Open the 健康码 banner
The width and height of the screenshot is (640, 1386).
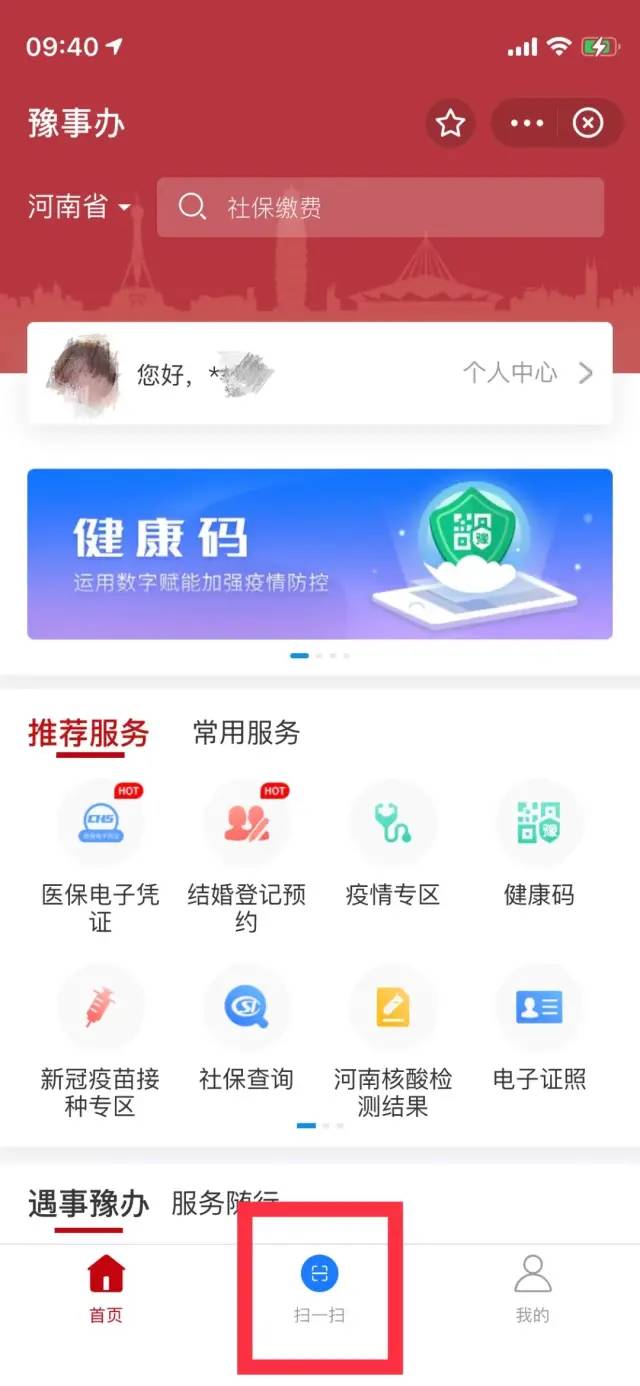pos(320,553)
